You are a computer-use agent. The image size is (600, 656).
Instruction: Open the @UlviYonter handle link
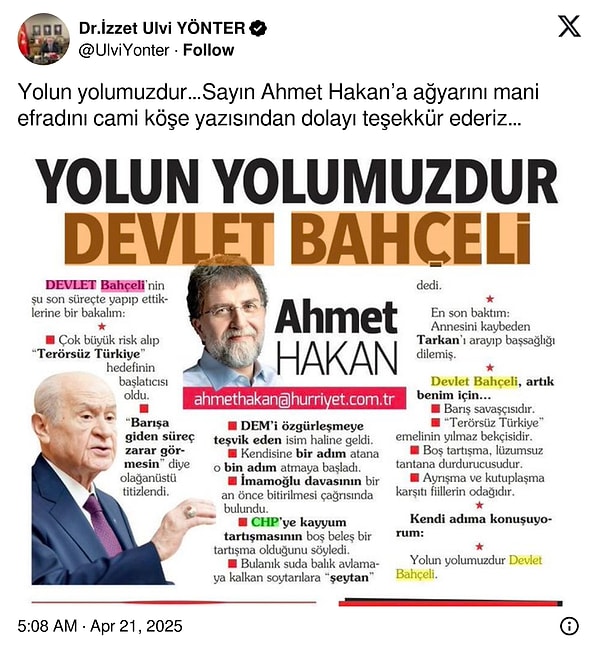pos(124,49)
